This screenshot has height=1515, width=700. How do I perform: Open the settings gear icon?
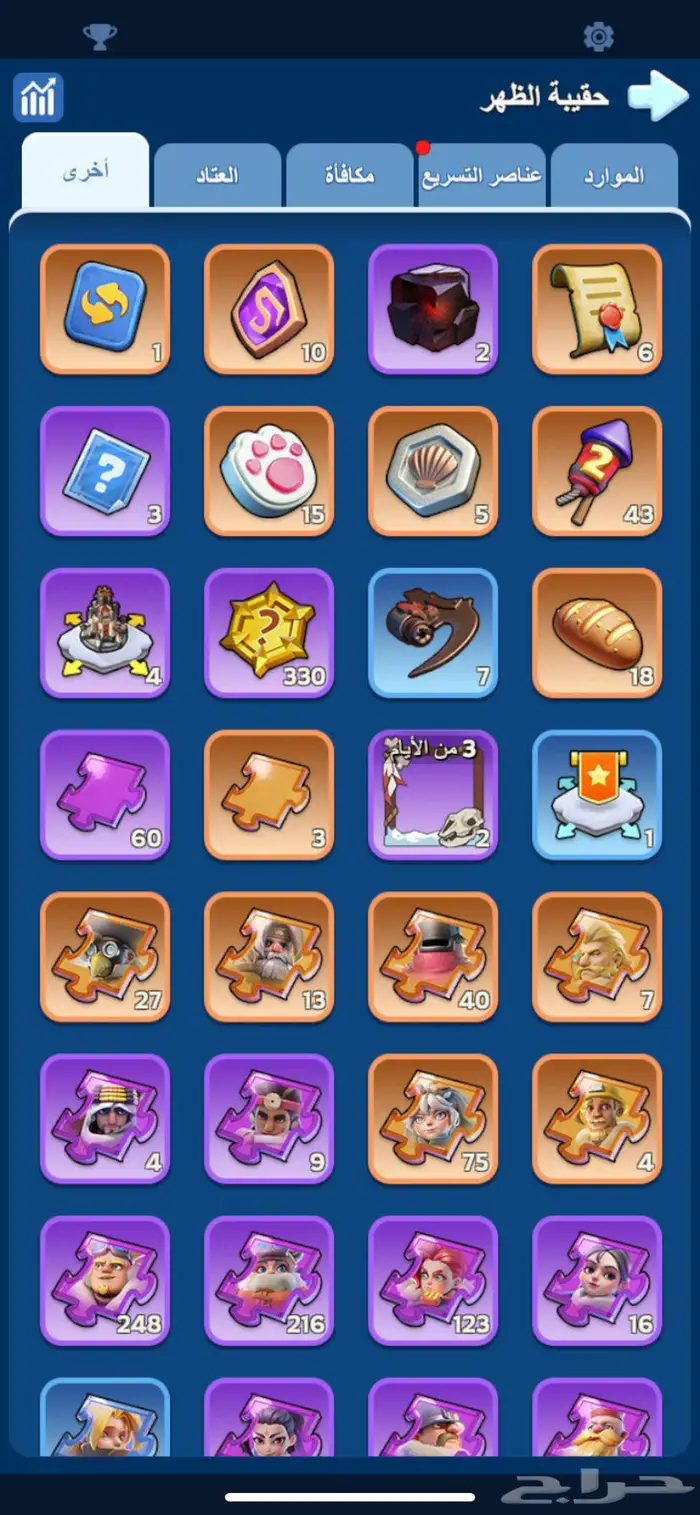coord(598,37)
